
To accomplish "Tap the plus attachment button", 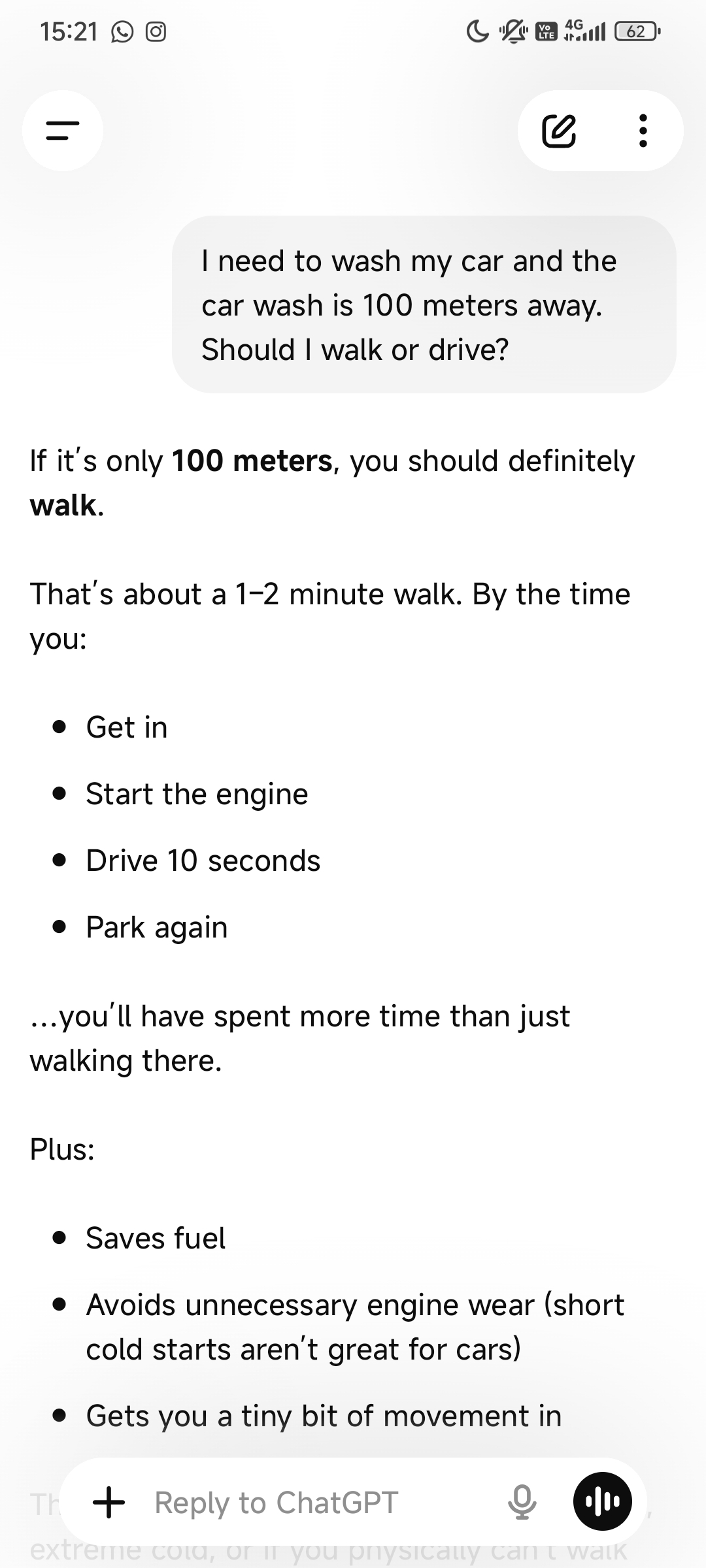I will pos(109,1502).
